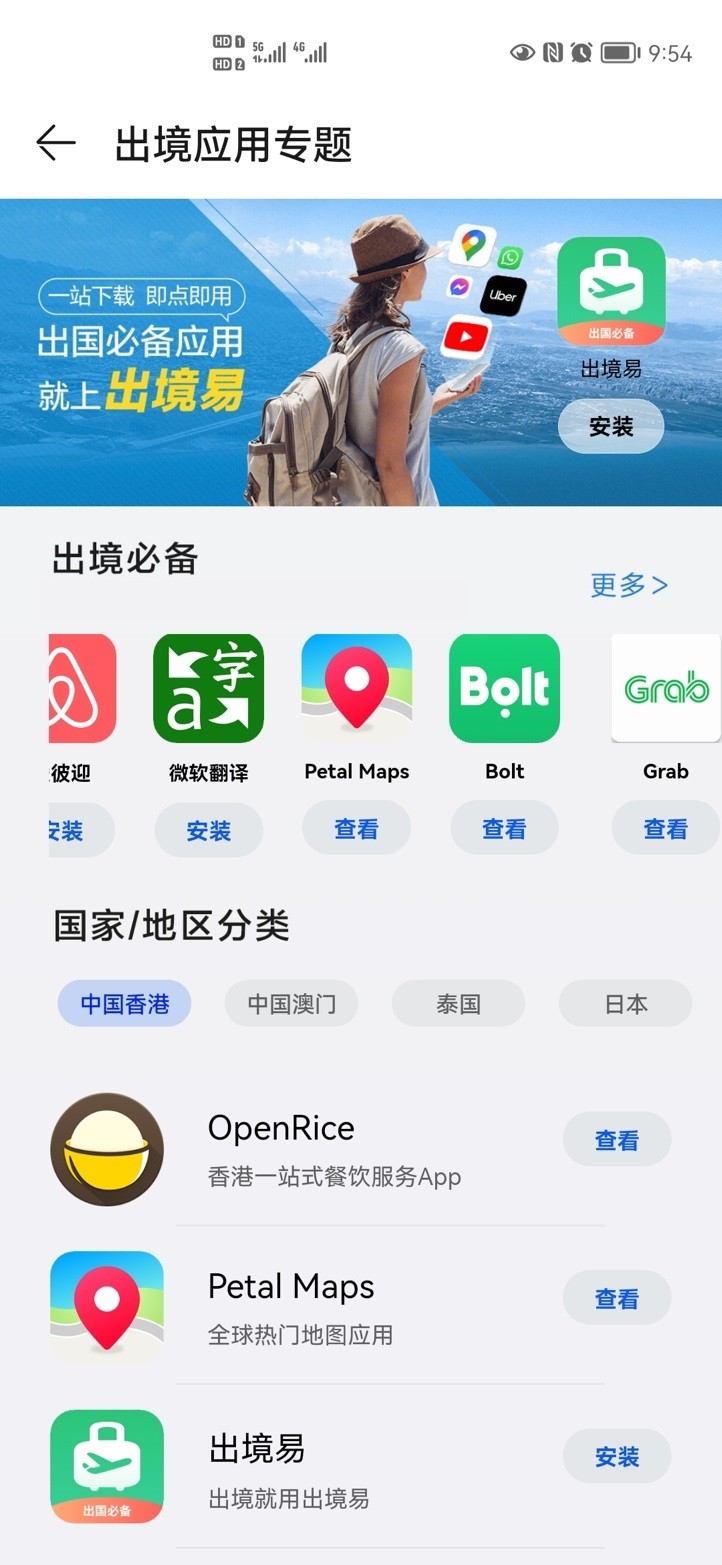Select the 中国香港 region chip
This screenshot has height=1565, width=722.
pos(124,1004)
